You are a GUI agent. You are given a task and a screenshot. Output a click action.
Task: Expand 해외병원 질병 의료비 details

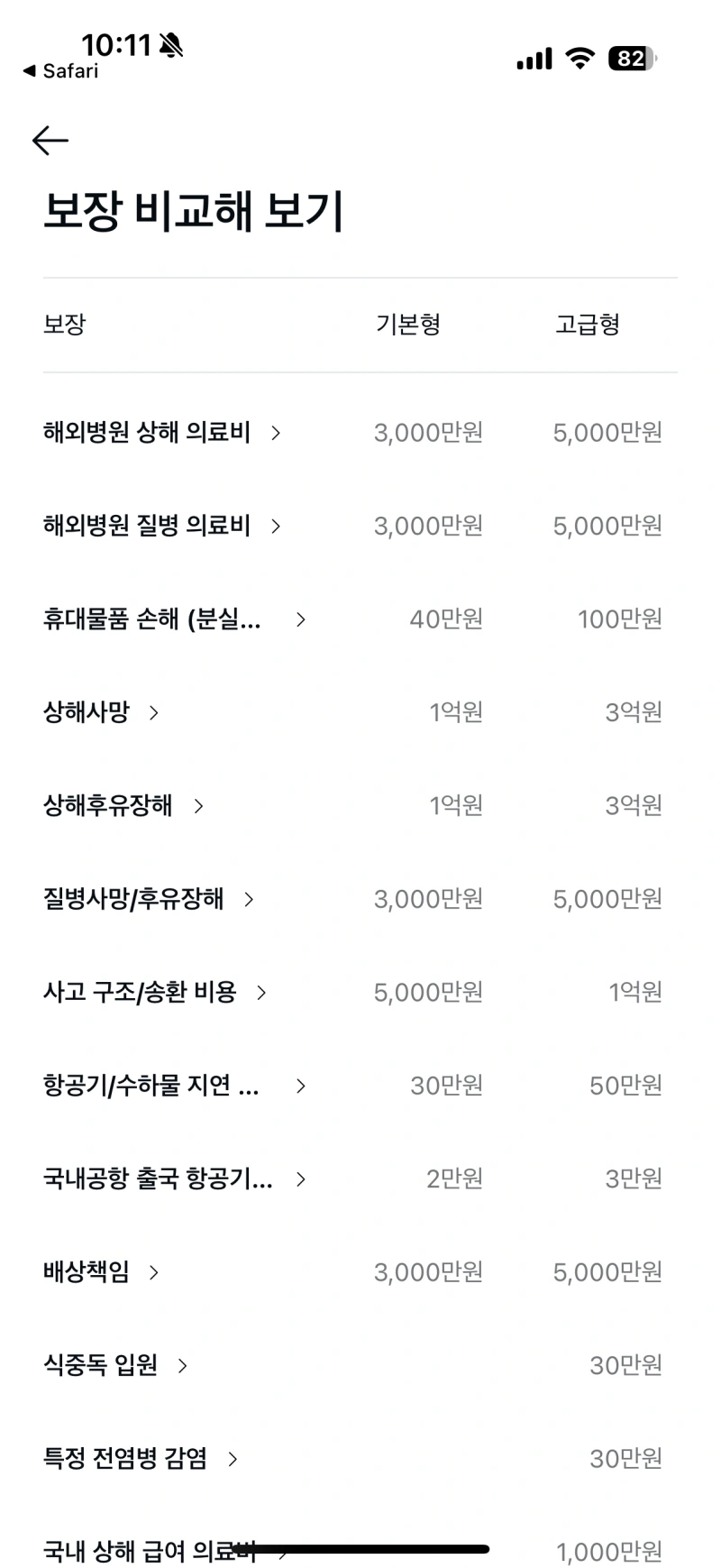click(165, 526)
